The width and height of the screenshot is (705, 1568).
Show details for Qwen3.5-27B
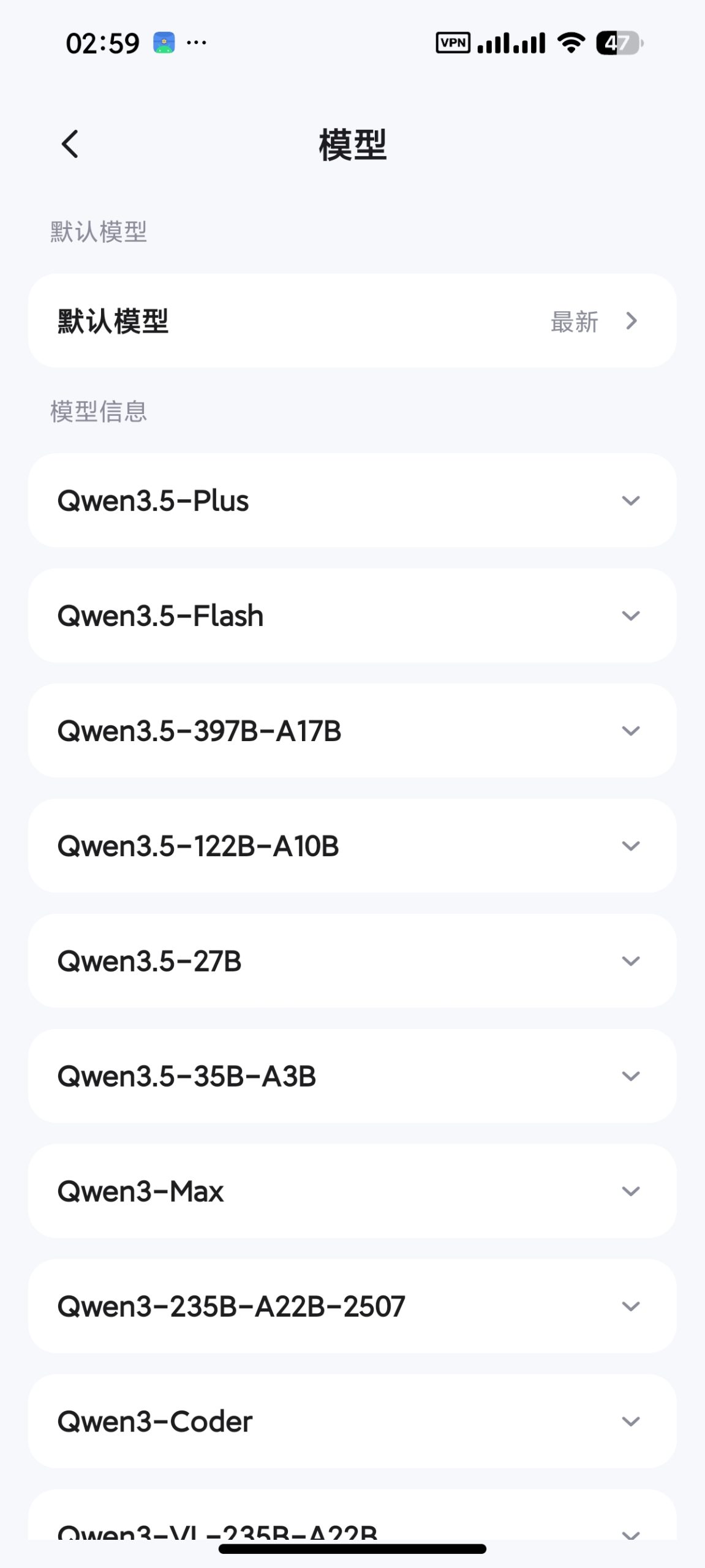coord(630,960)
